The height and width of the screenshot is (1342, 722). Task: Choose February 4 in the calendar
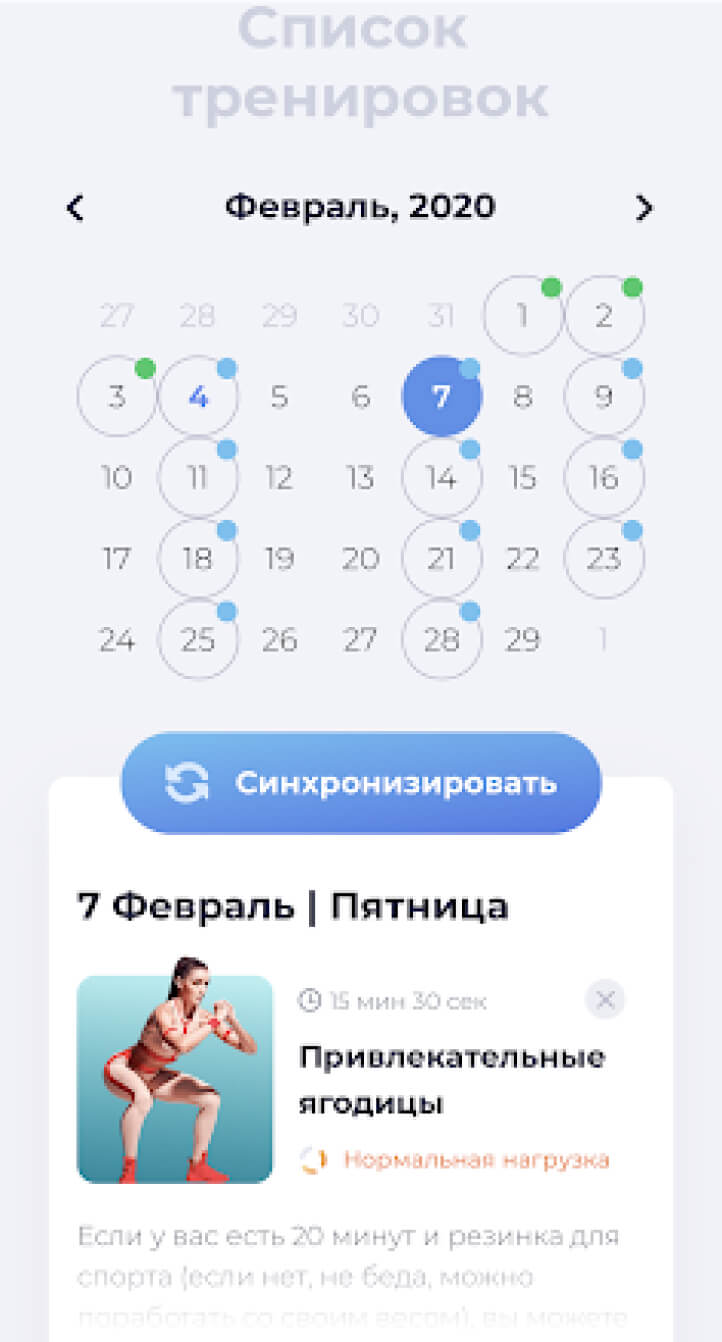point(198,397)
